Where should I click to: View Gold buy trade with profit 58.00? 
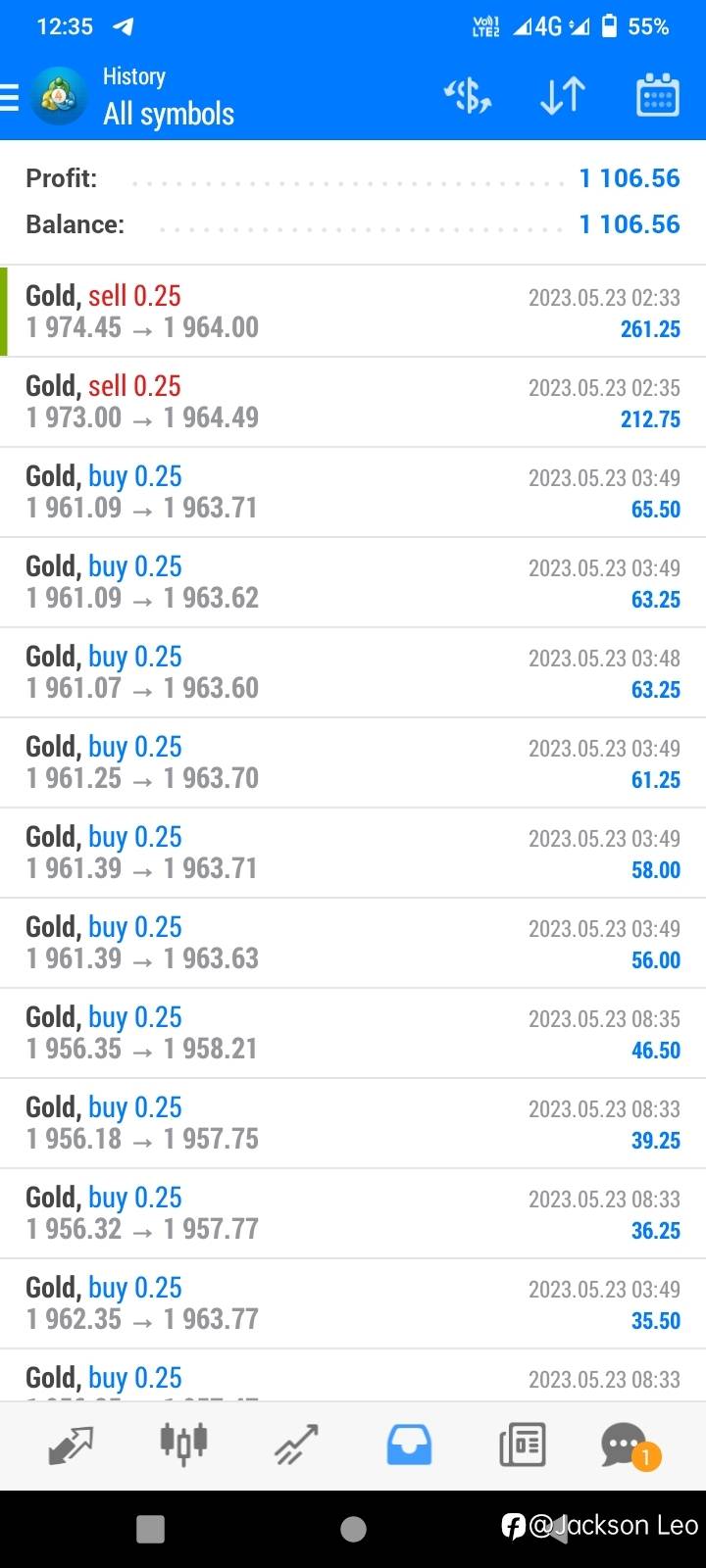click(x=353, y=853)
